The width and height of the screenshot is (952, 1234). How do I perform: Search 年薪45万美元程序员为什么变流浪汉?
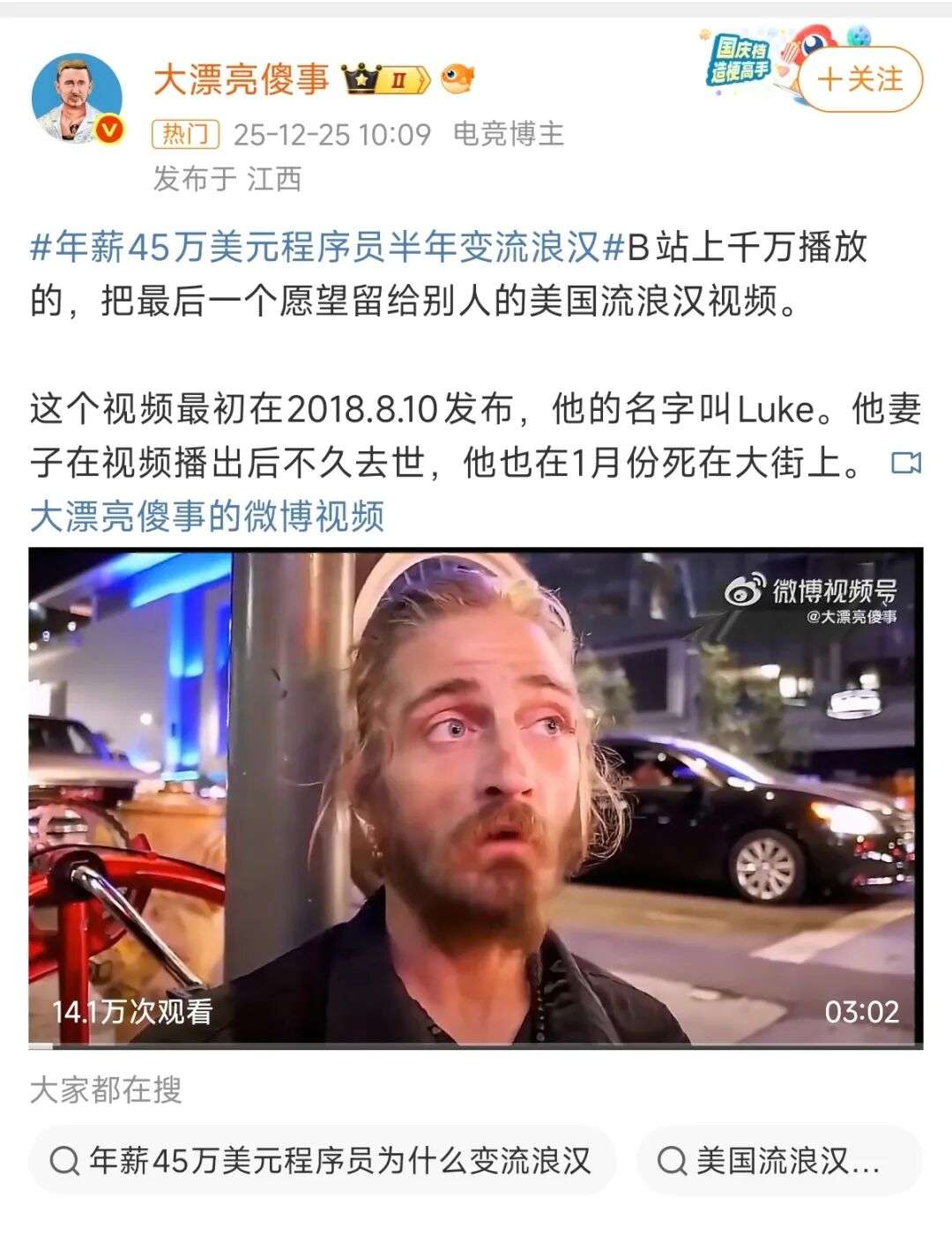coord(322,1161)
